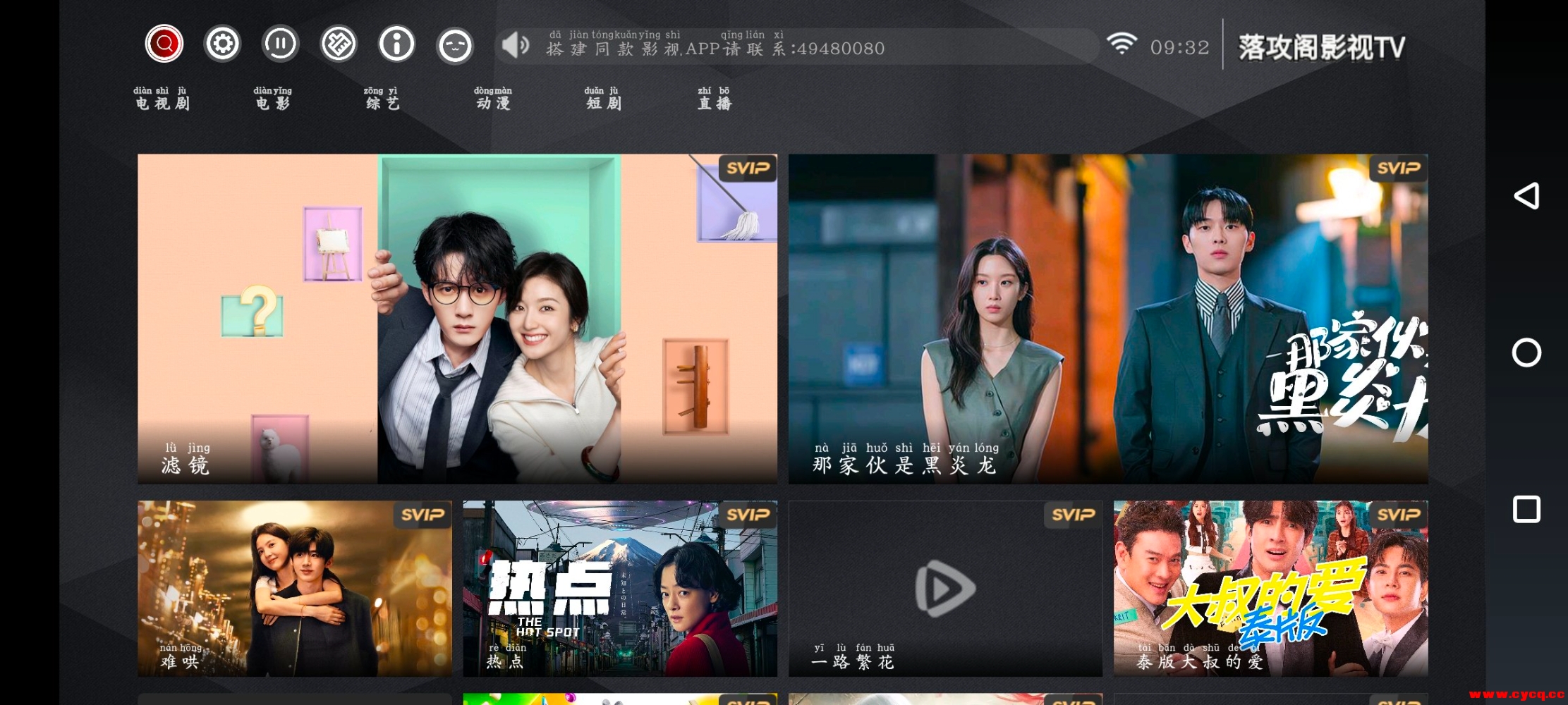Open the info icon
The height and width of the screenshot is (705, 1568).
(396, 44)
